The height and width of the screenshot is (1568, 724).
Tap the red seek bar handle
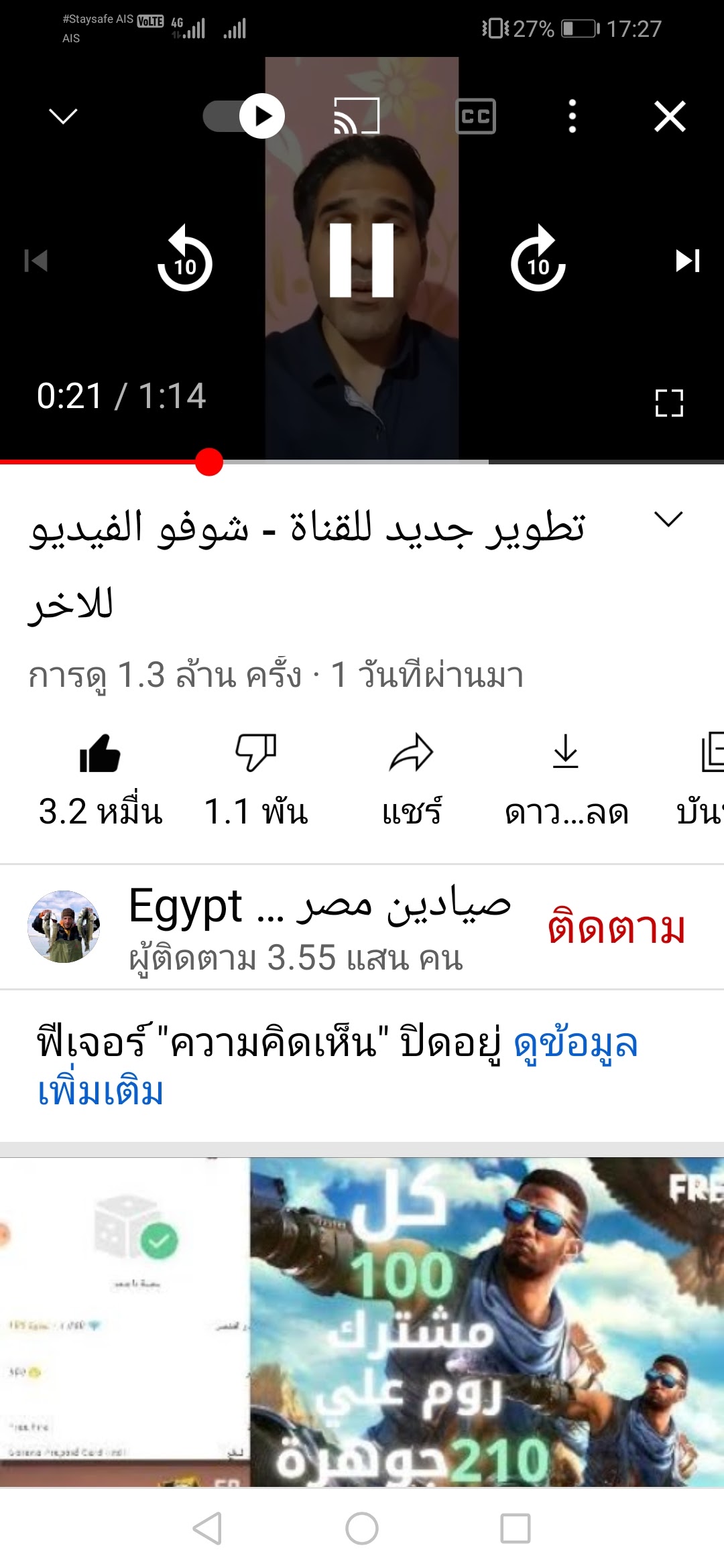(209, 462)
